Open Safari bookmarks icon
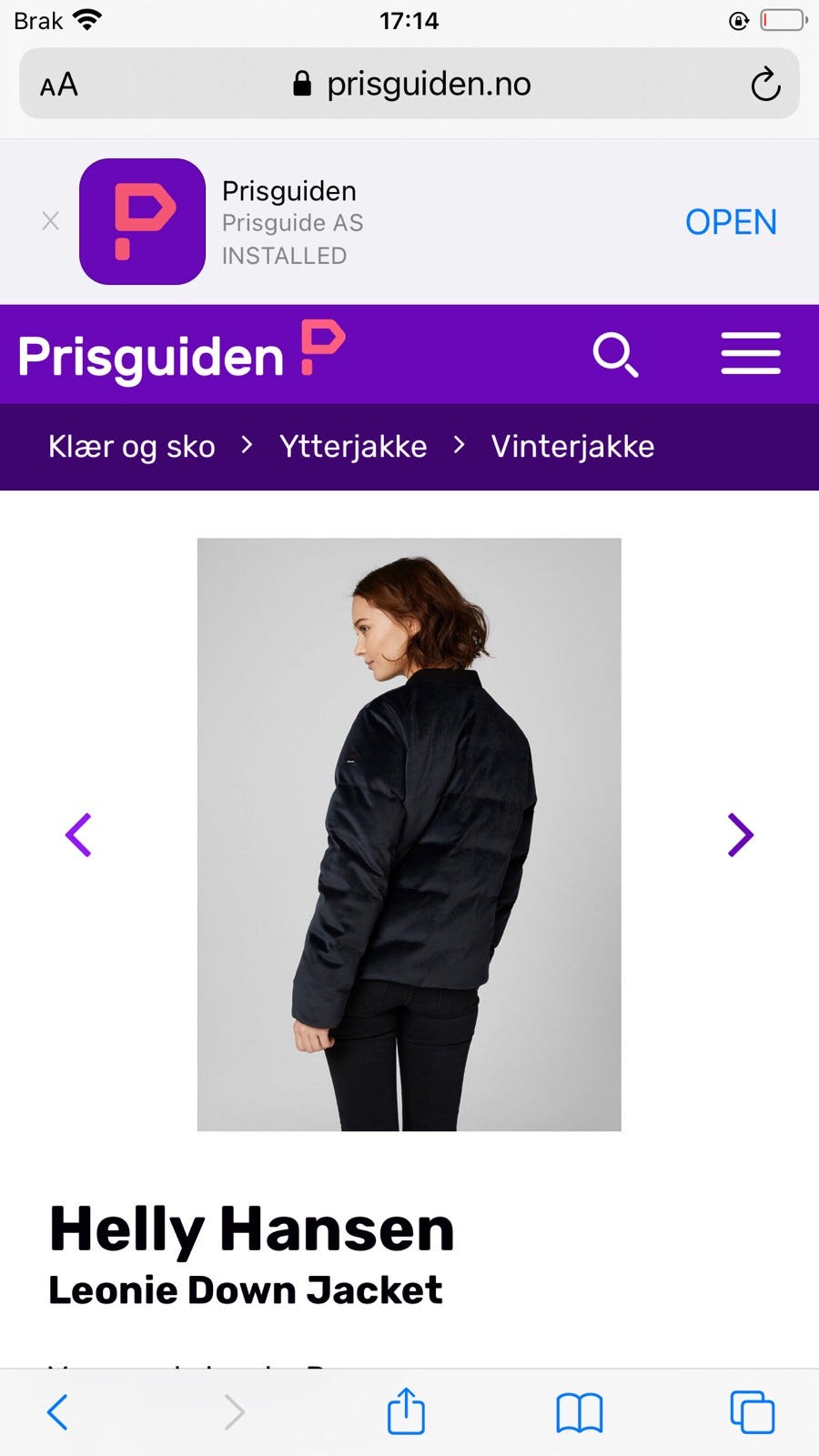This screenshot has width=819, height=1456. pyautogui.click(x=581, y=1413)
